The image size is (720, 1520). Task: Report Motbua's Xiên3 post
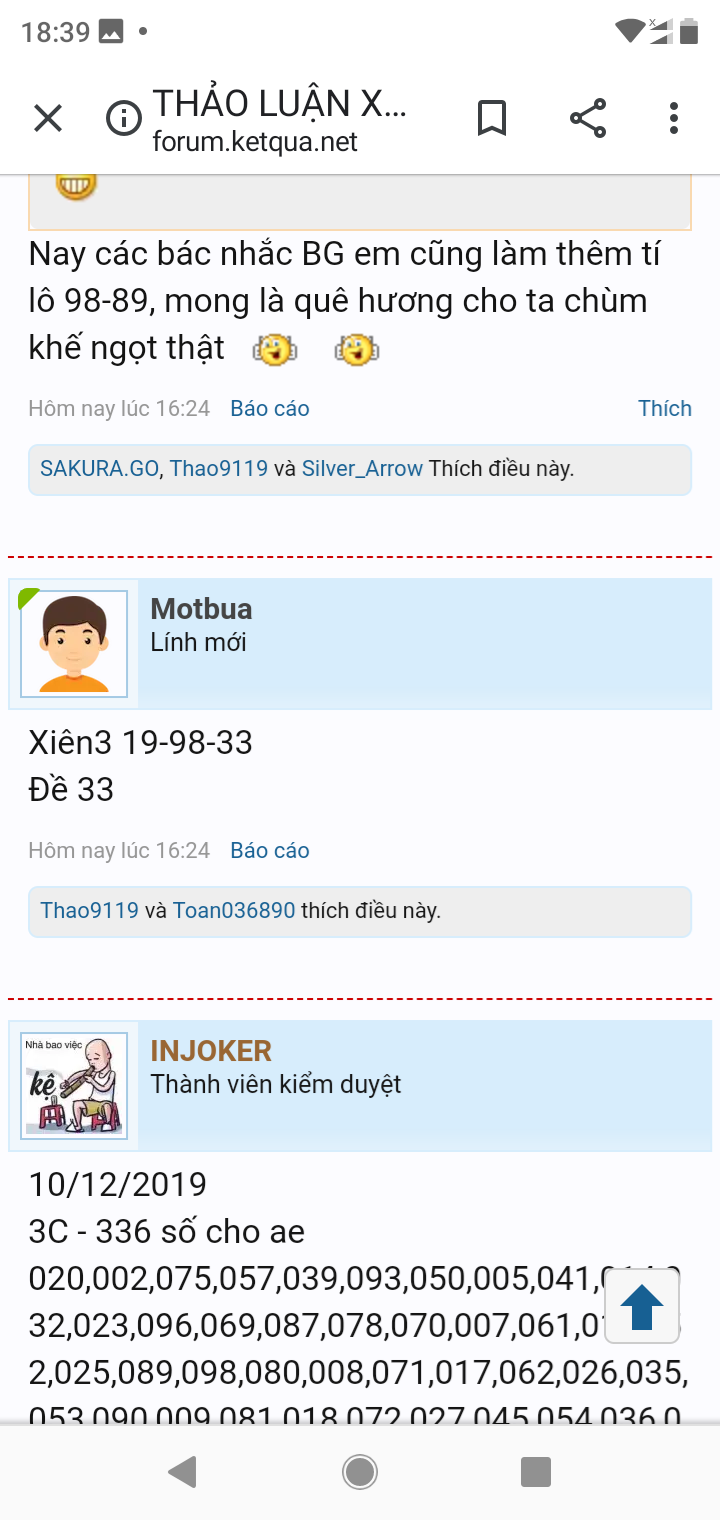pyautogui.click(x=270, y=850)
